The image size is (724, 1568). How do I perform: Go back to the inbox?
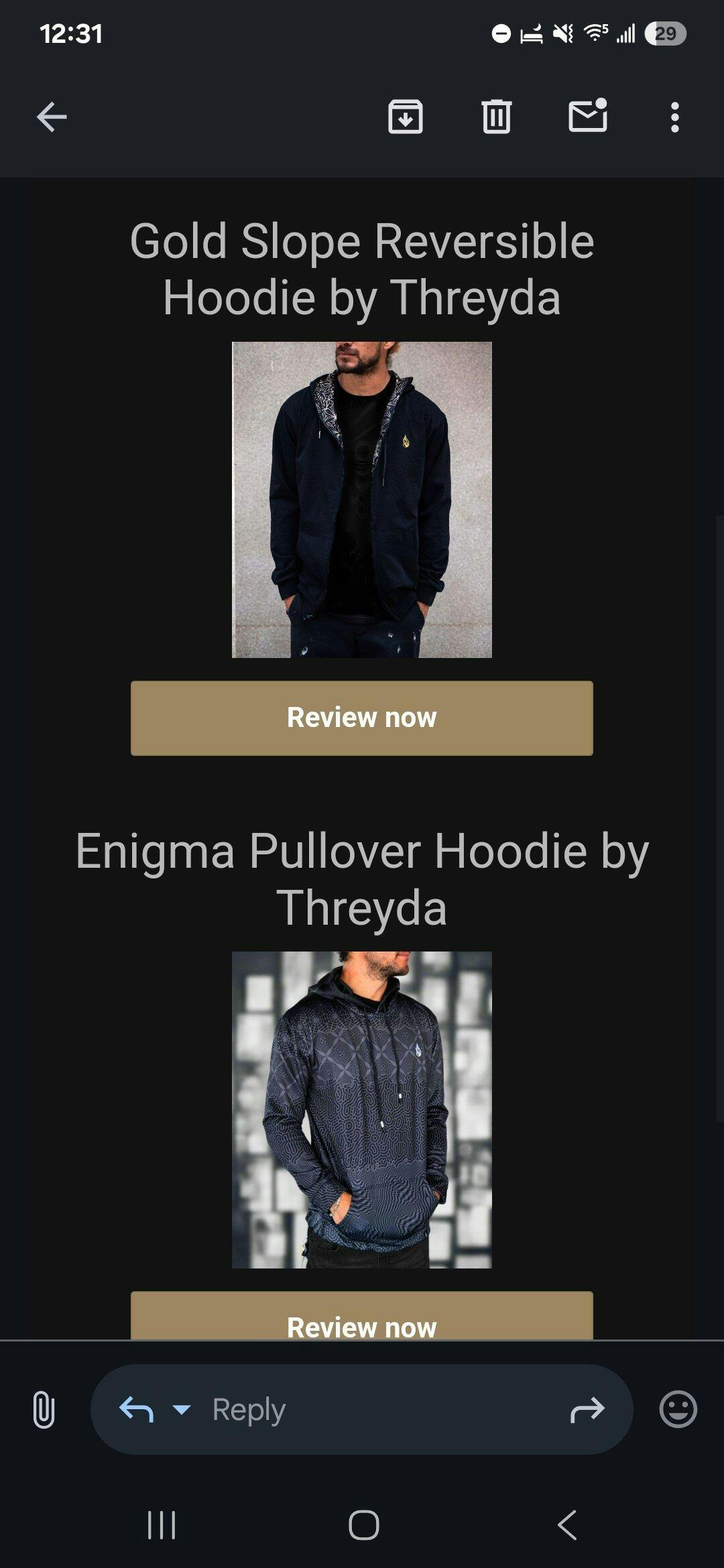click(52, 117)
